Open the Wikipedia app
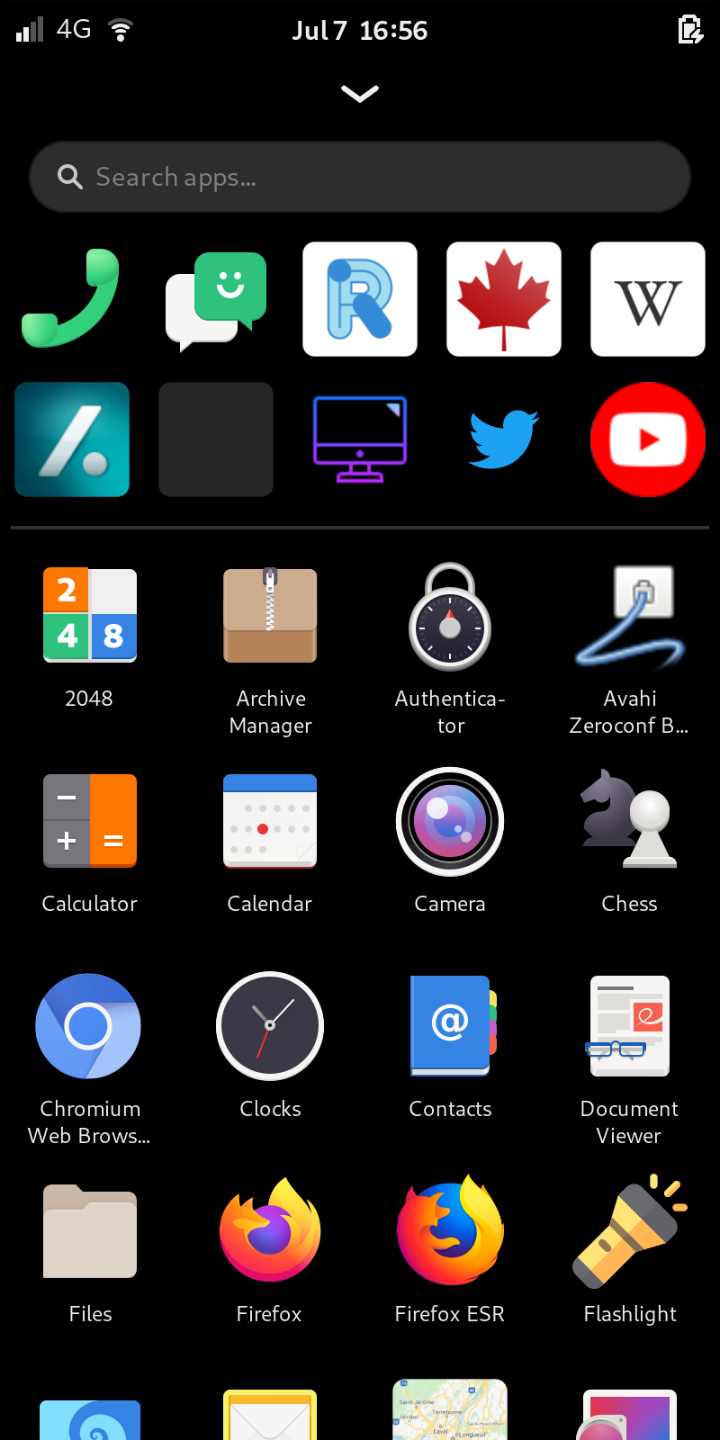 (x=647, y=299)
